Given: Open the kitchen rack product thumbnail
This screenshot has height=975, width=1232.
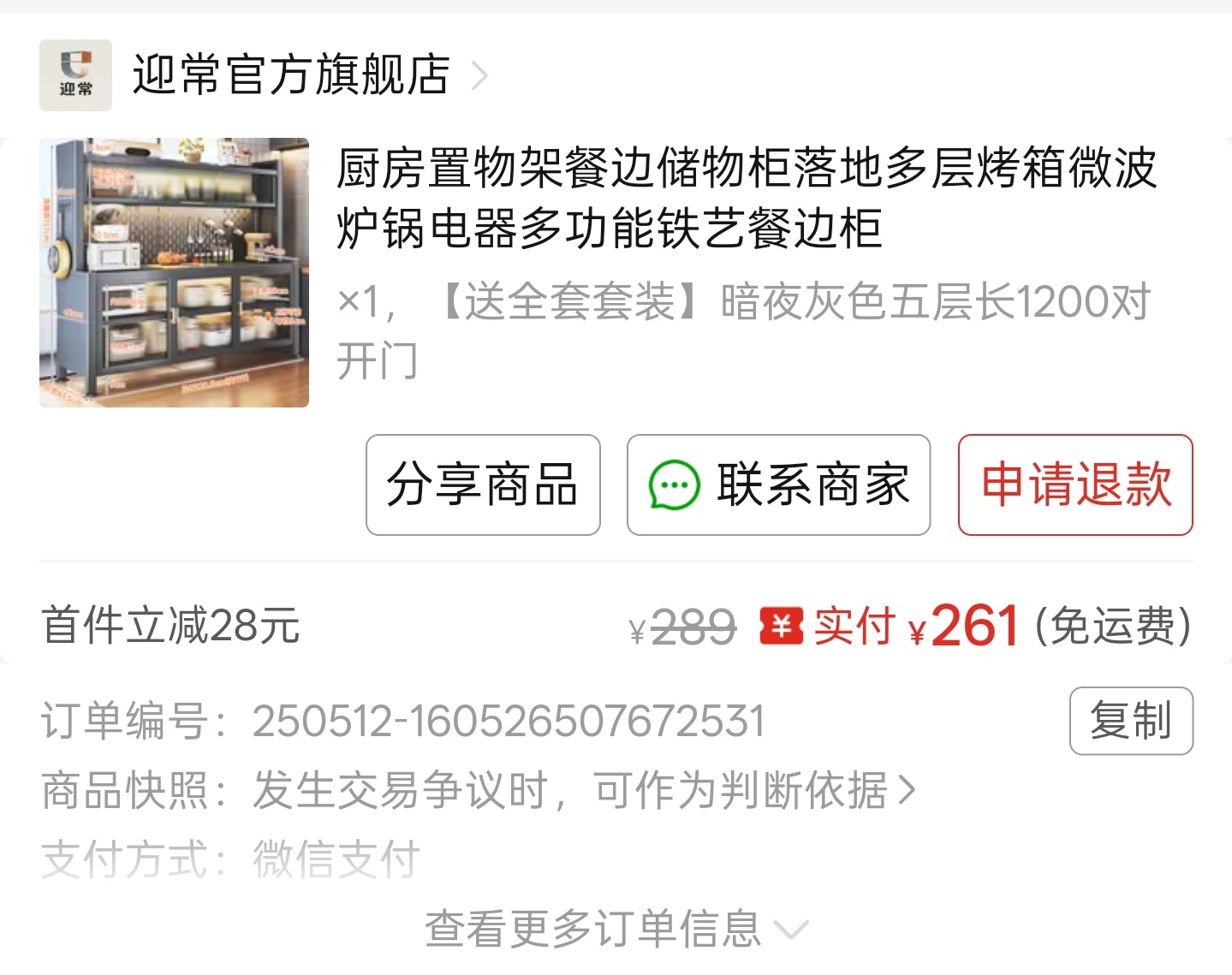Looking at the screenshot, I should coord(174,272).
